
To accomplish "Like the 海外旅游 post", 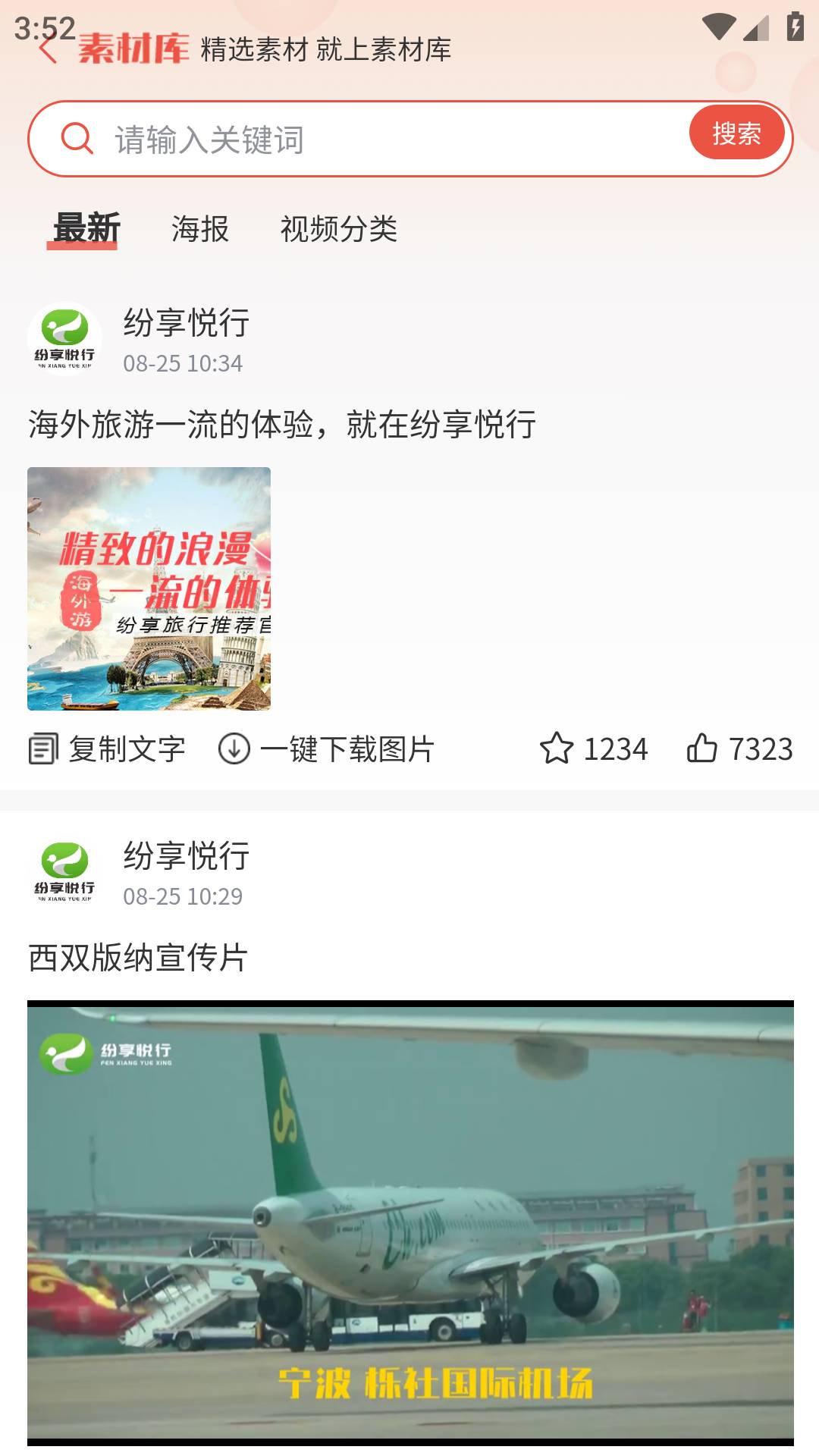I will (x=702, y=748).
